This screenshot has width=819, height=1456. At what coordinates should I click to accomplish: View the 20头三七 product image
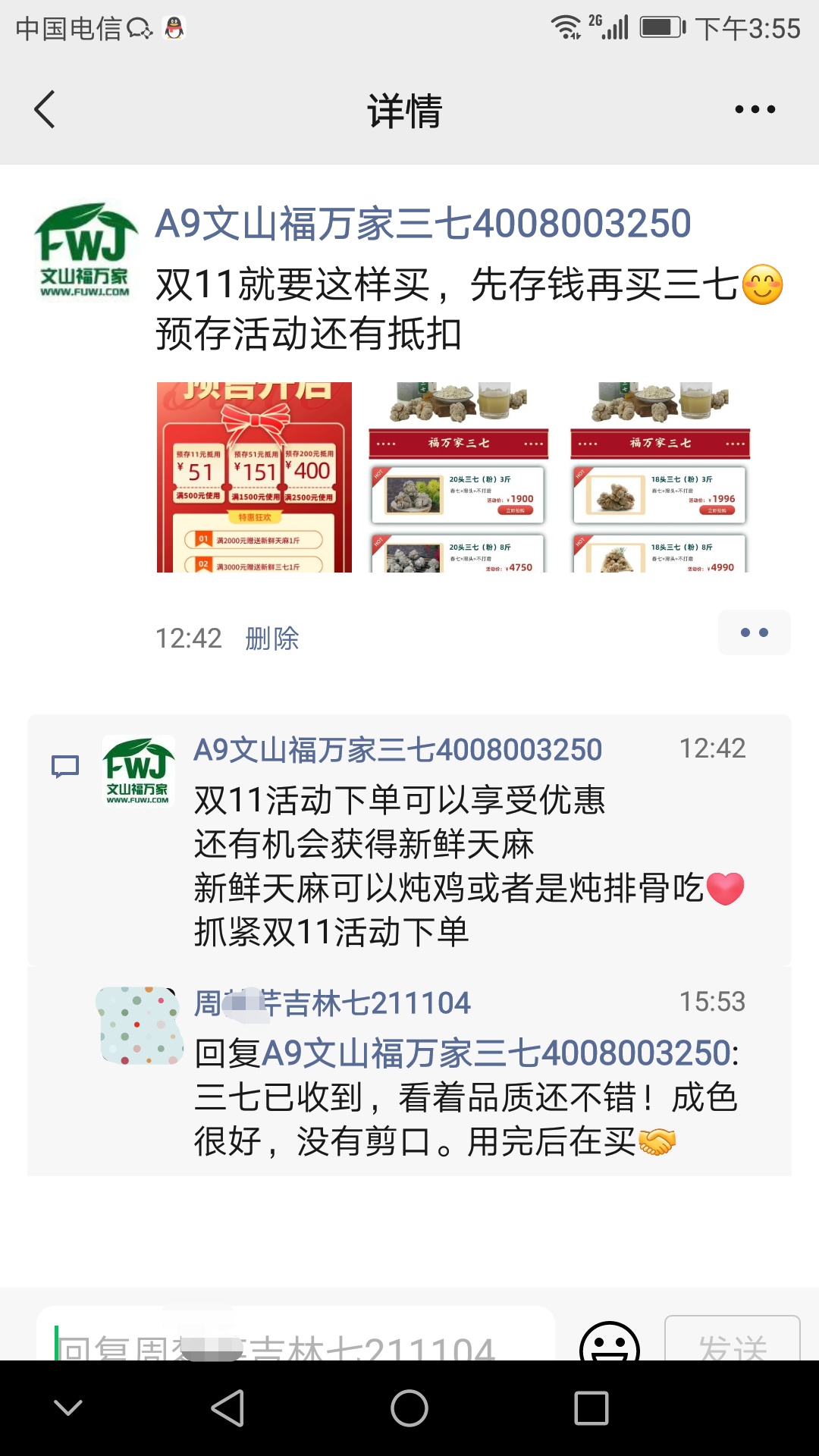[x=457, y=477]
